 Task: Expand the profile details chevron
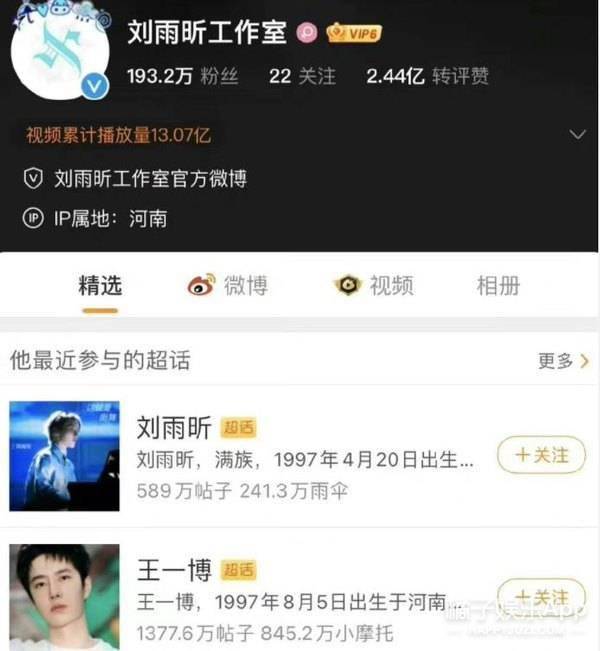(x=576, y=134)
